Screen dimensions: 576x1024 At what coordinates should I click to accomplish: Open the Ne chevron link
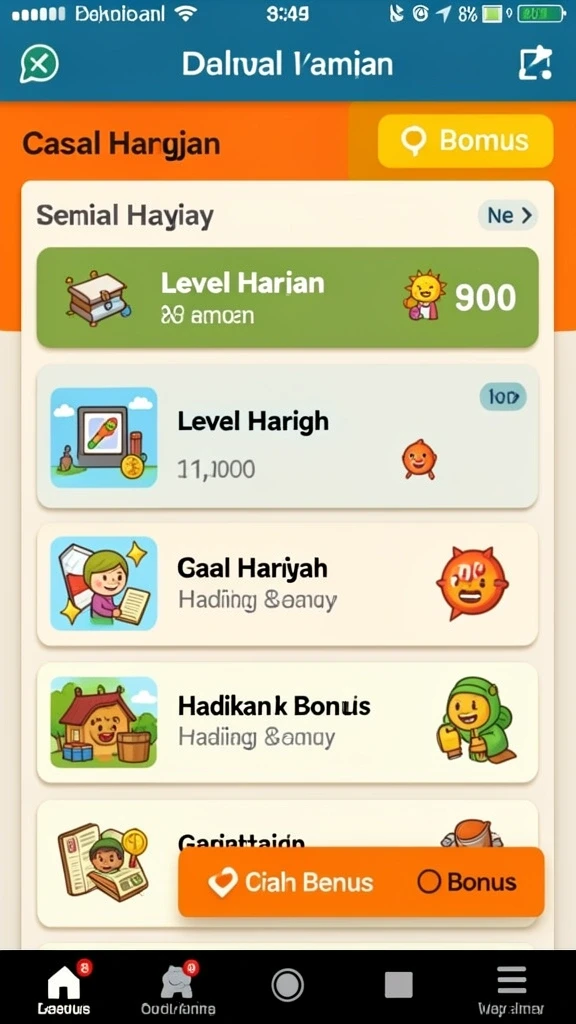pos(507,215)
